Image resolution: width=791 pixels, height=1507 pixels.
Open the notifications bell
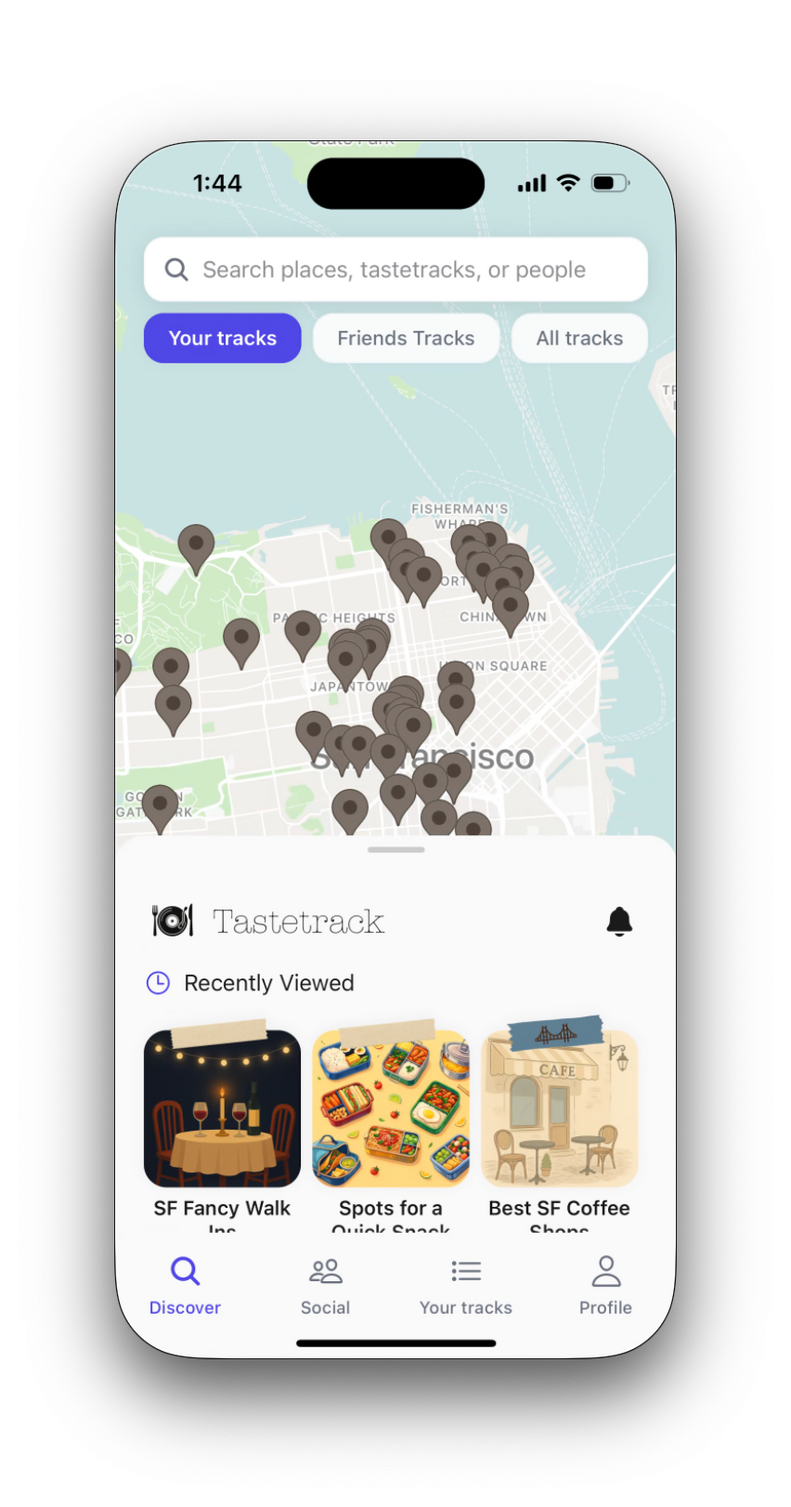coord(619,921)
